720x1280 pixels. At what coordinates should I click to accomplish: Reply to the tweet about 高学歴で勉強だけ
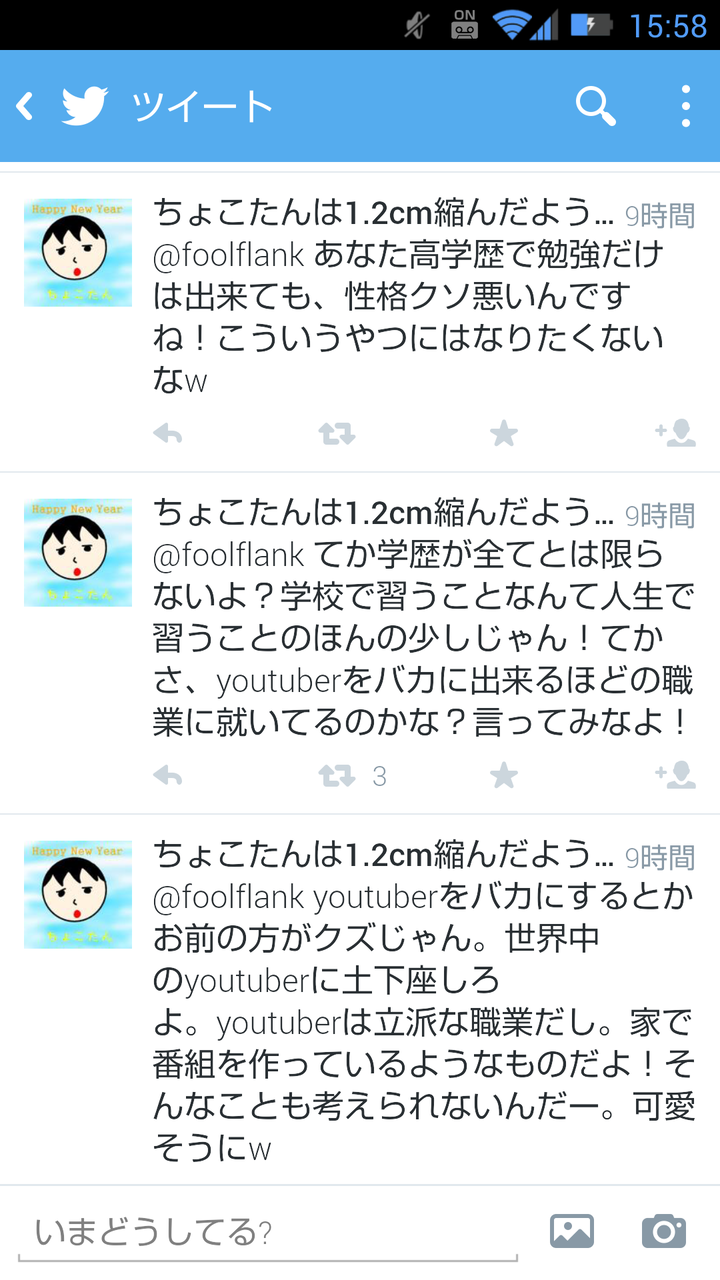[168, 434]
